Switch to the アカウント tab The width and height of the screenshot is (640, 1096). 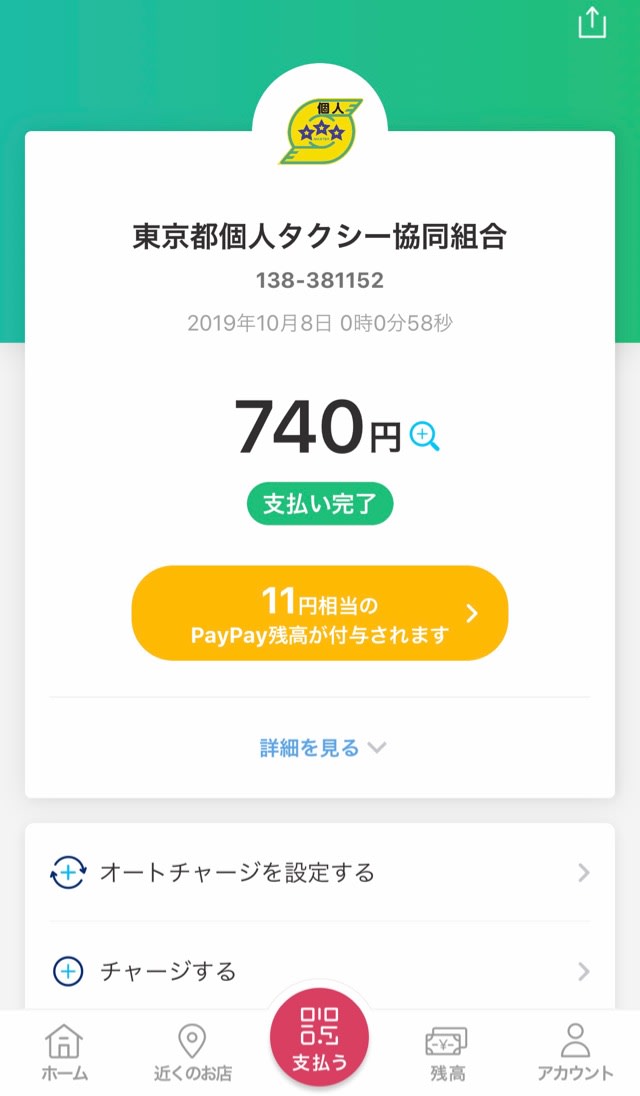click(575, 1053)
